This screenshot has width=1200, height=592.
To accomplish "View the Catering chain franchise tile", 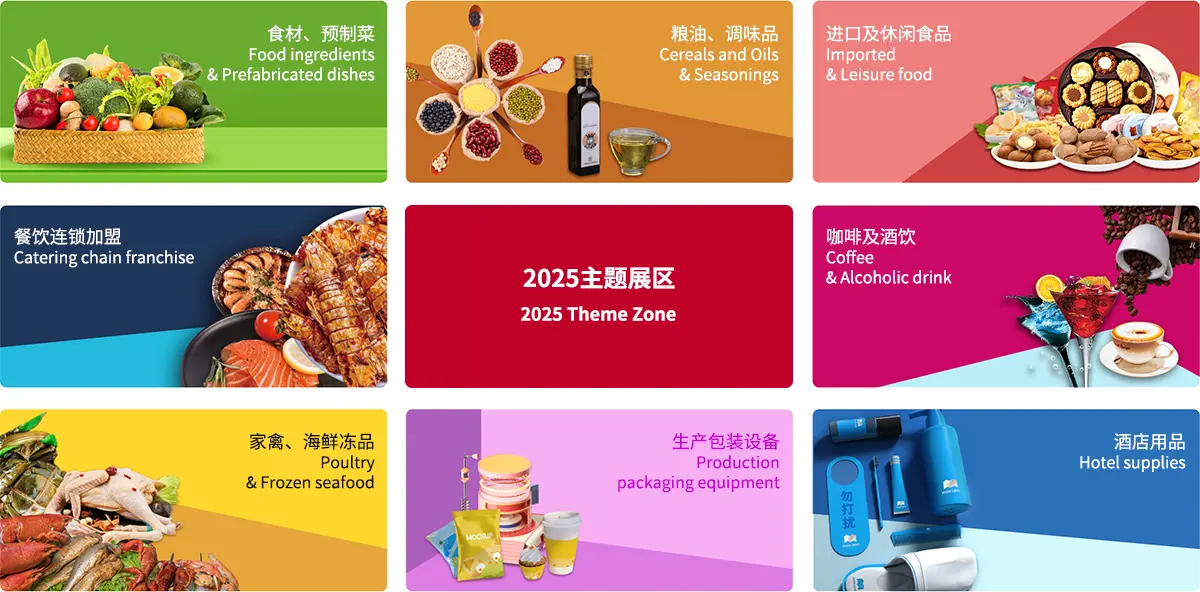I will click(x=193, y=296).
